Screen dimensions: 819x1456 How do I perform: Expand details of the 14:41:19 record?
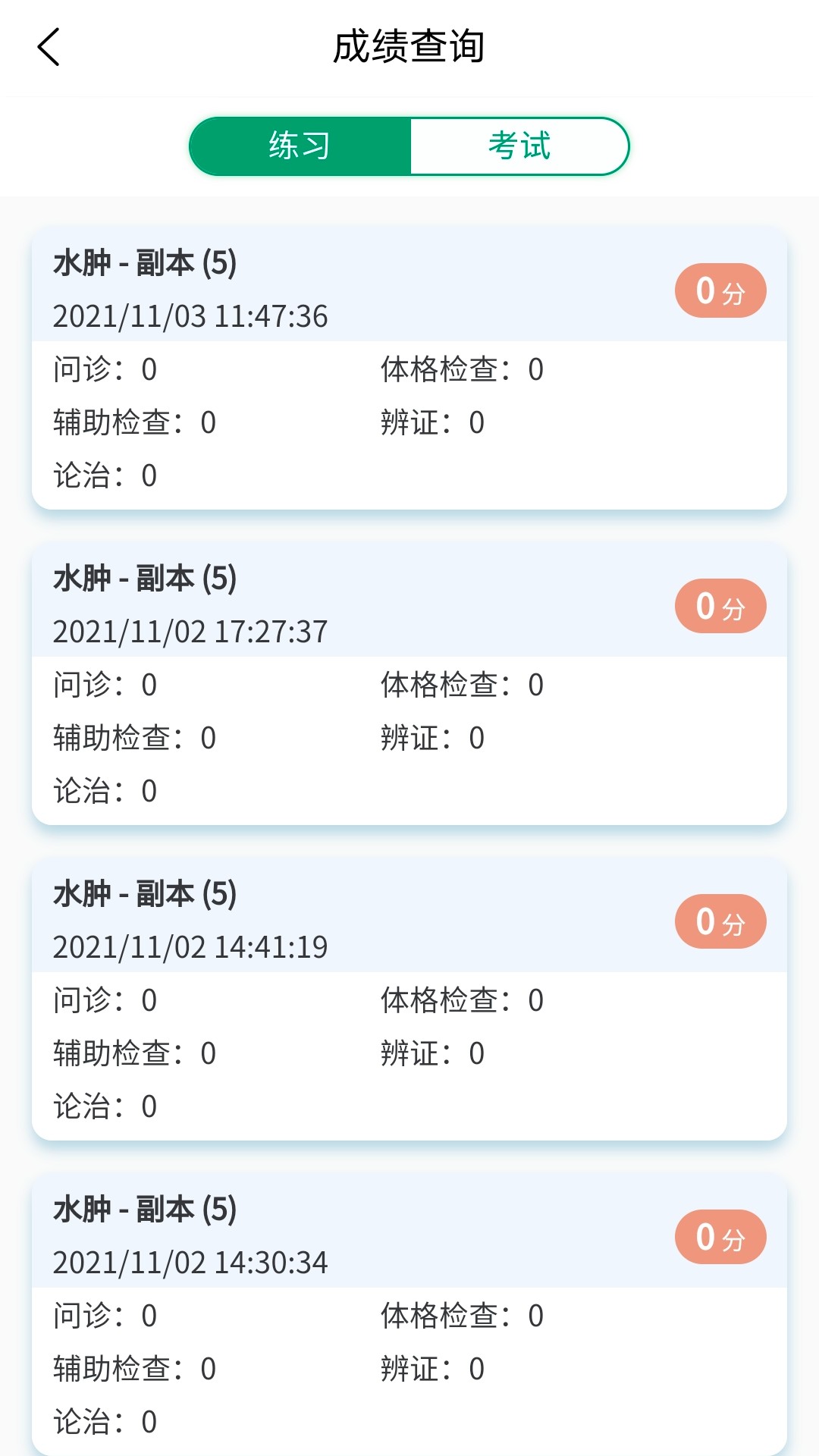click(x=190, y=945)
